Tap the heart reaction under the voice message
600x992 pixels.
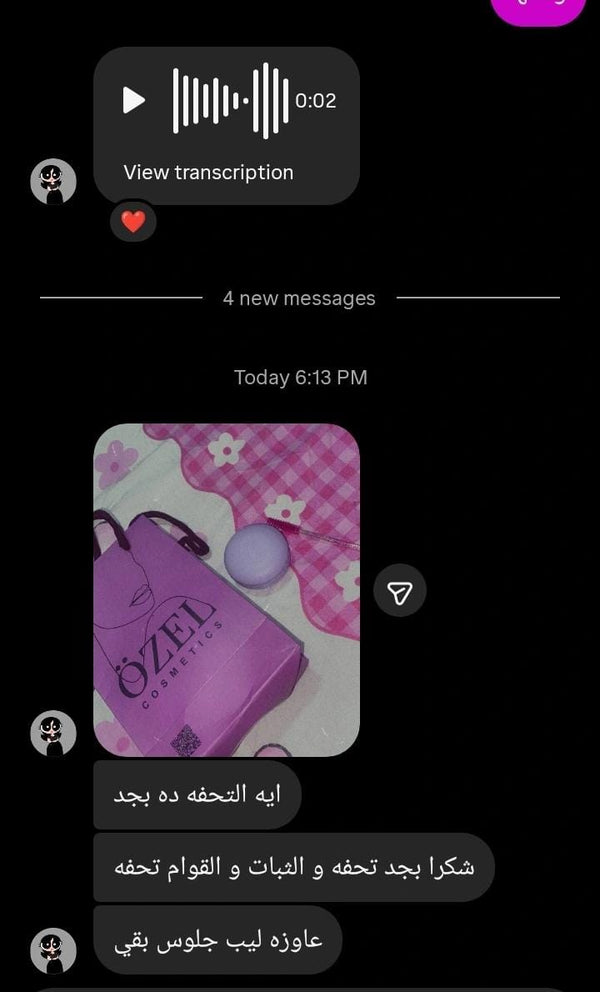(x=133, y=221)
